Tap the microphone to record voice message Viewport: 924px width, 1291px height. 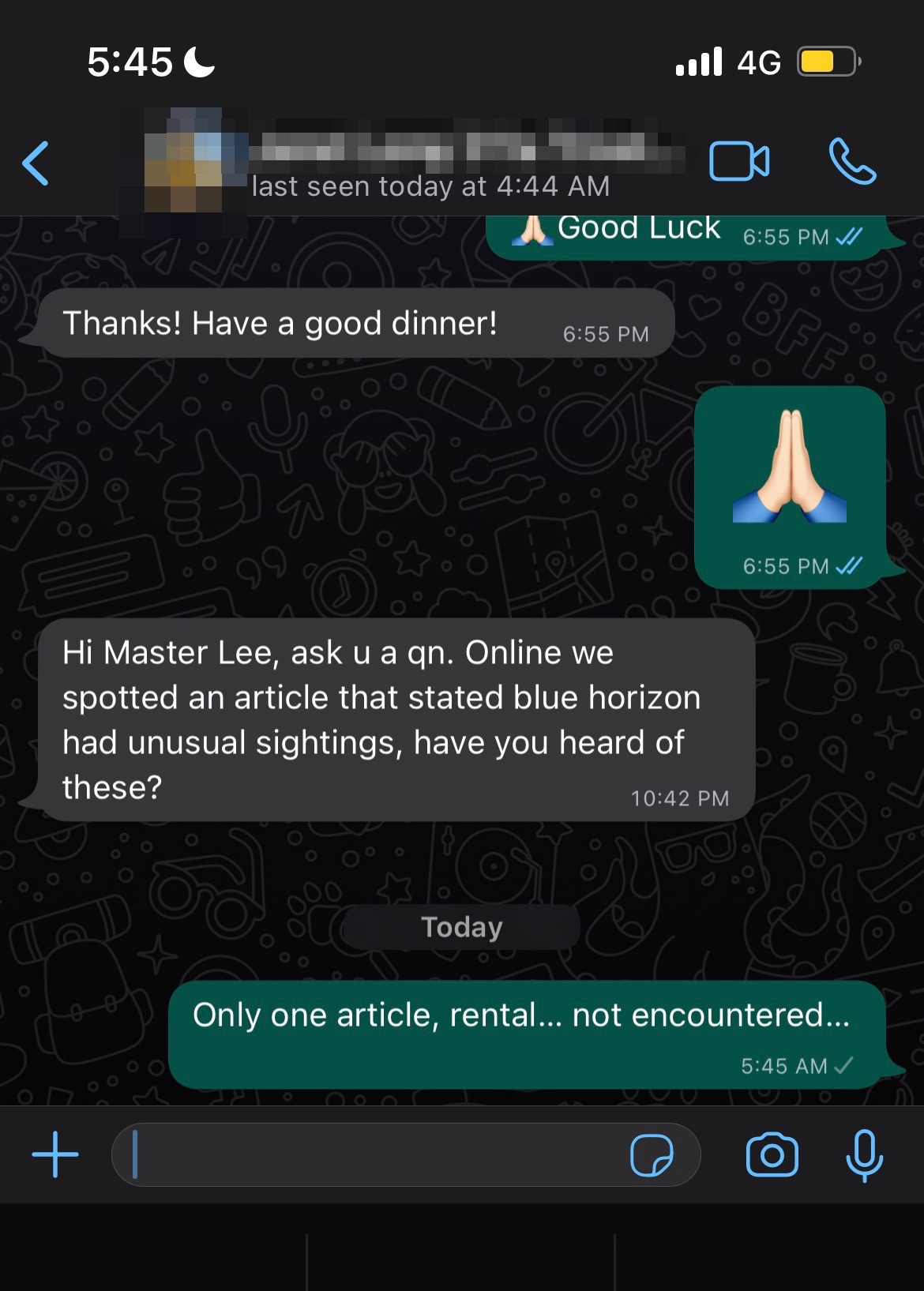tap(865, 1155)
